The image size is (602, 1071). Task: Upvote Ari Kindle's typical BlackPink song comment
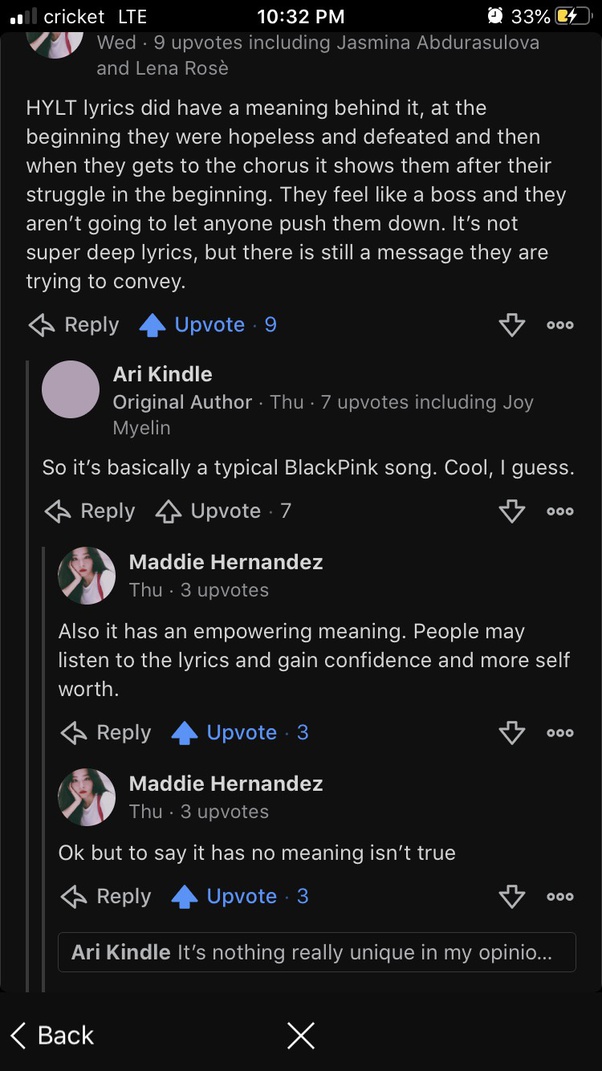point(211,511)
